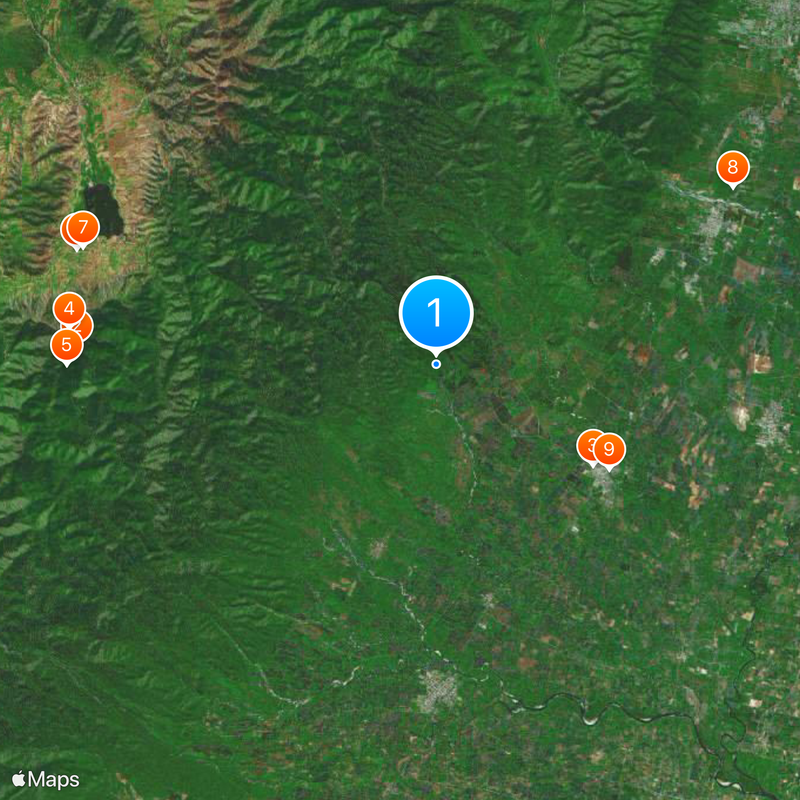
Task: Tap the orange map pin numbered 8
Action: [733, 168]
